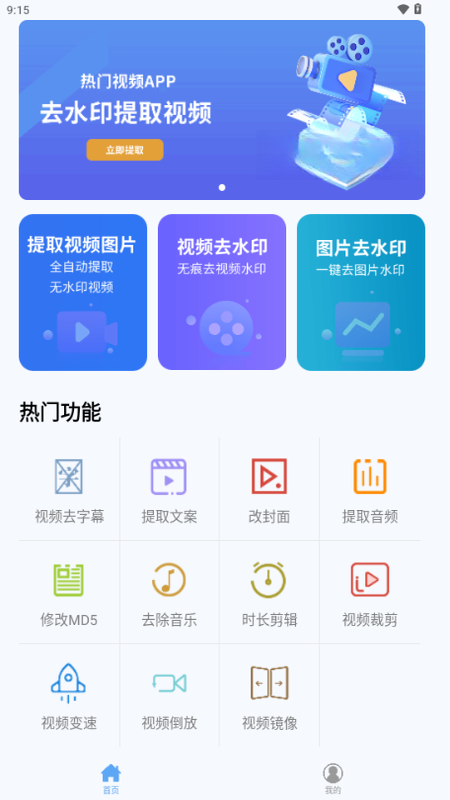Viewport: 450px width, 800px height.
Task: Switch to the 我的 tab
Action: point(333,779)
